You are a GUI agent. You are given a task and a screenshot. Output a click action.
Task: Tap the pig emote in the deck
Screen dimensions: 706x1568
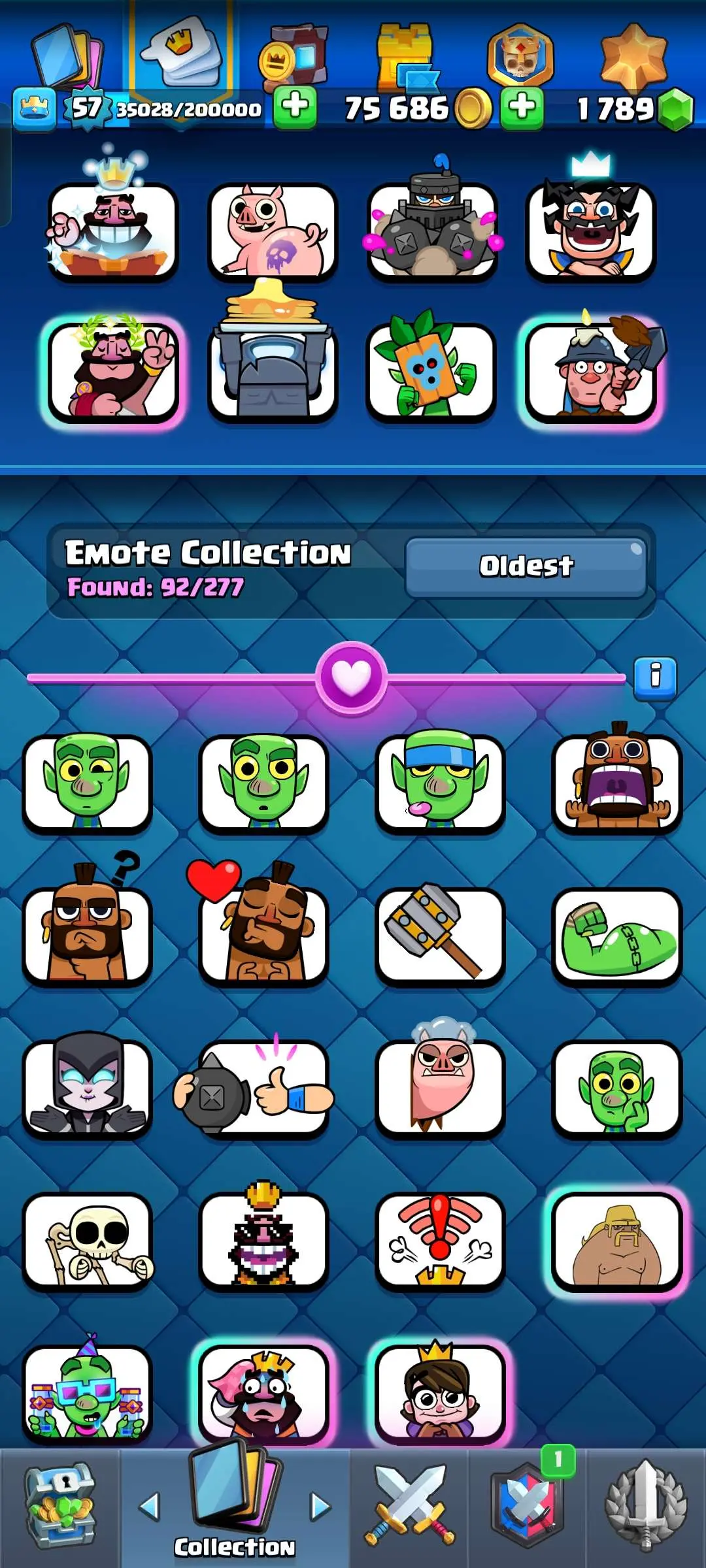[273, 231]
